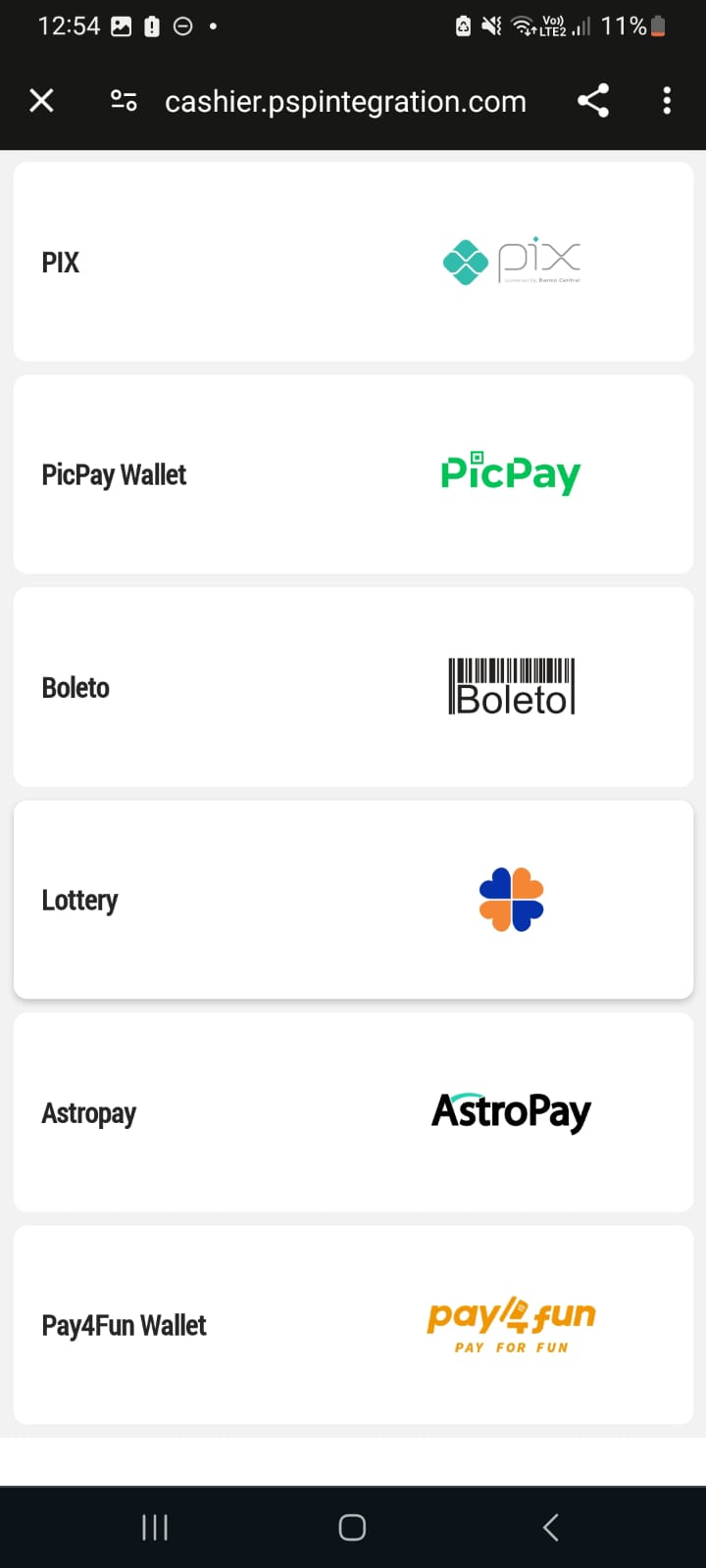The image size is (706, 1568).
Task: Tap the cashier.pspintegration.com address bar
Action: (345, 101)
